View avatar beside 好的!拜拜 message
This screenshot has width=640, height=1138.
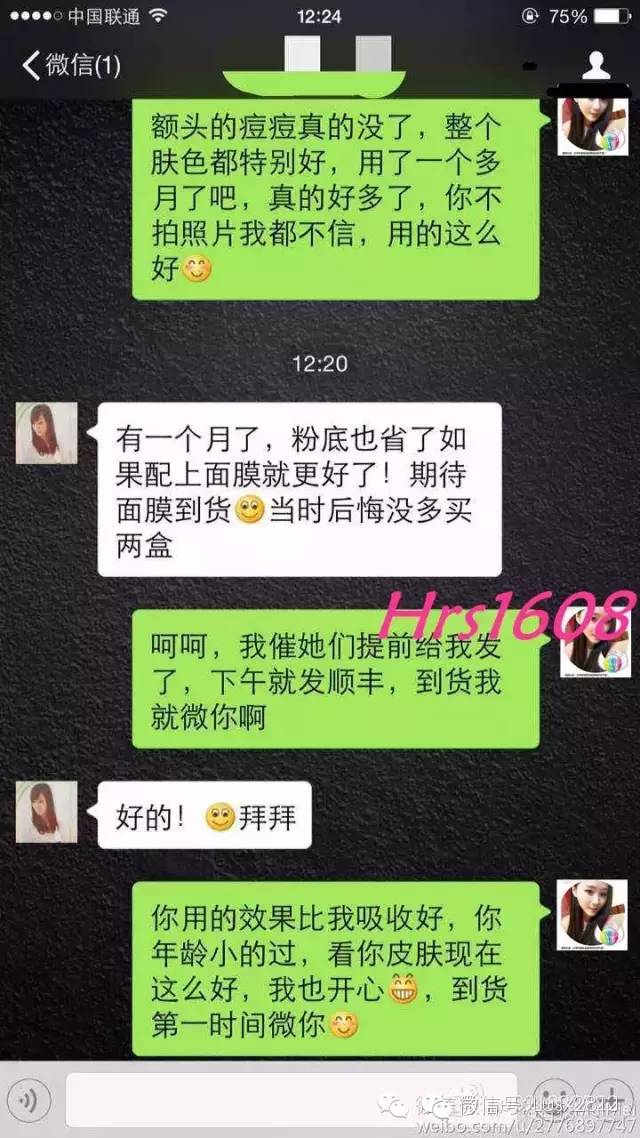point(46,811)
